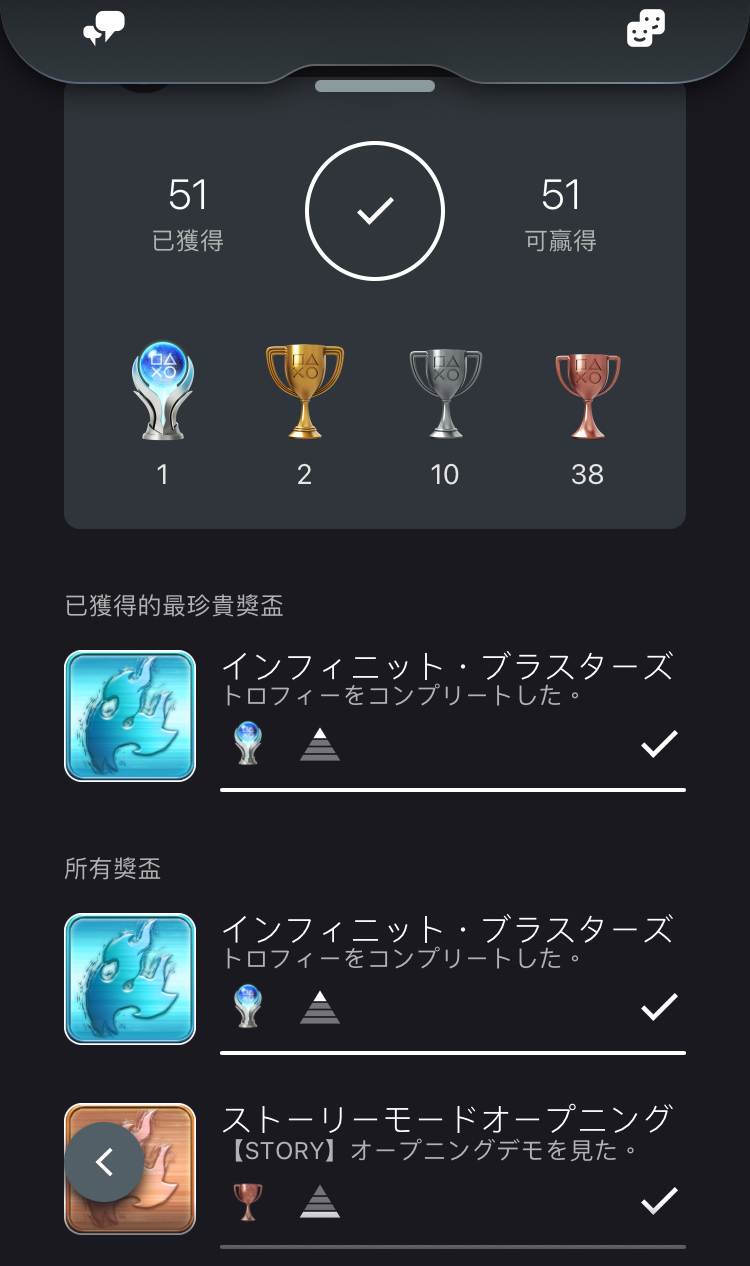This screenshot has width=750, height=1266.
Task: Open the platinum trophy under 已獲得的最珍貴獎盃
Action: coord(375,716)
